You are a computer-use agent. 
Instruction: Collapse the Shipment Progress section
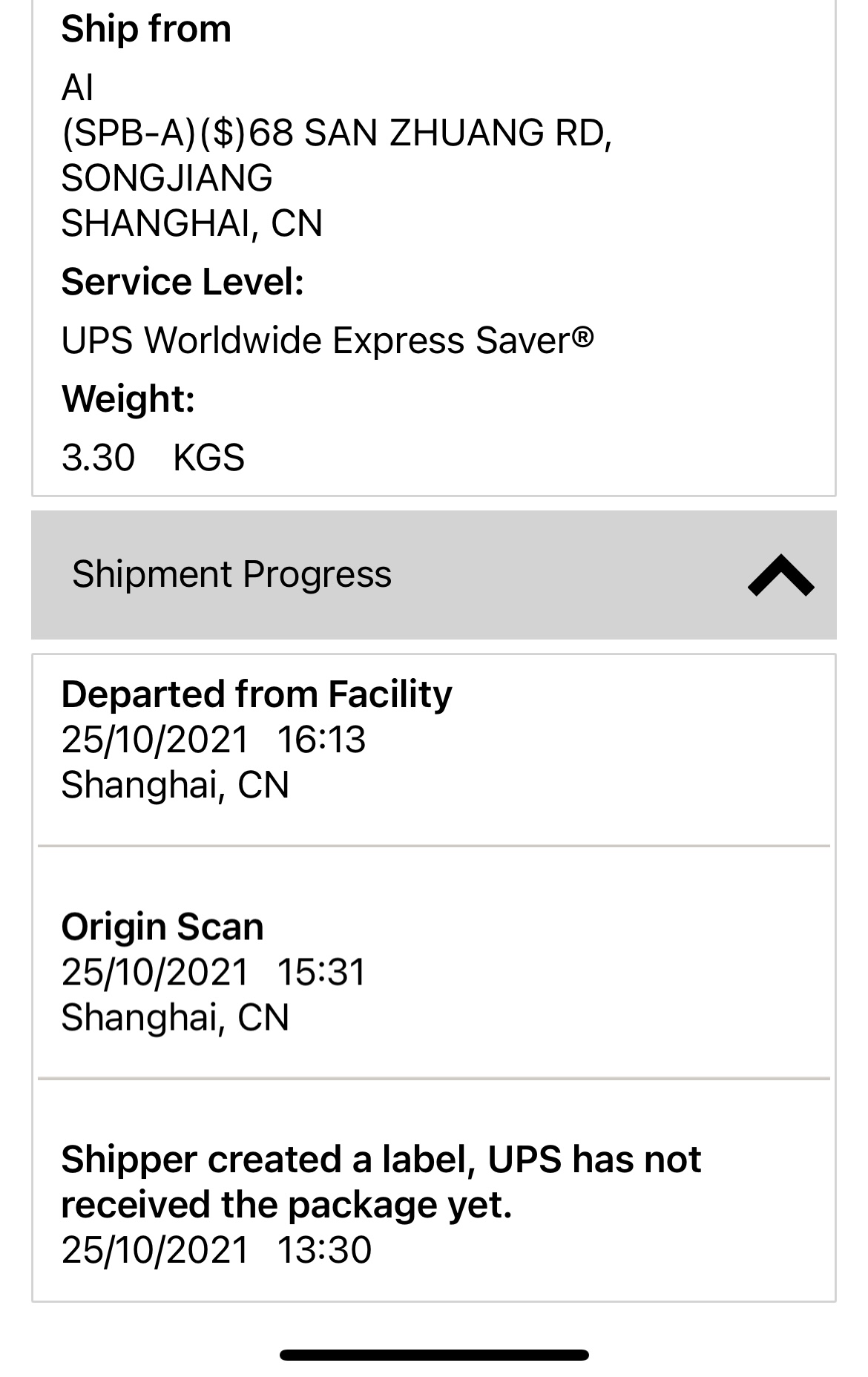pyautogui.click(x=780, y=575)
